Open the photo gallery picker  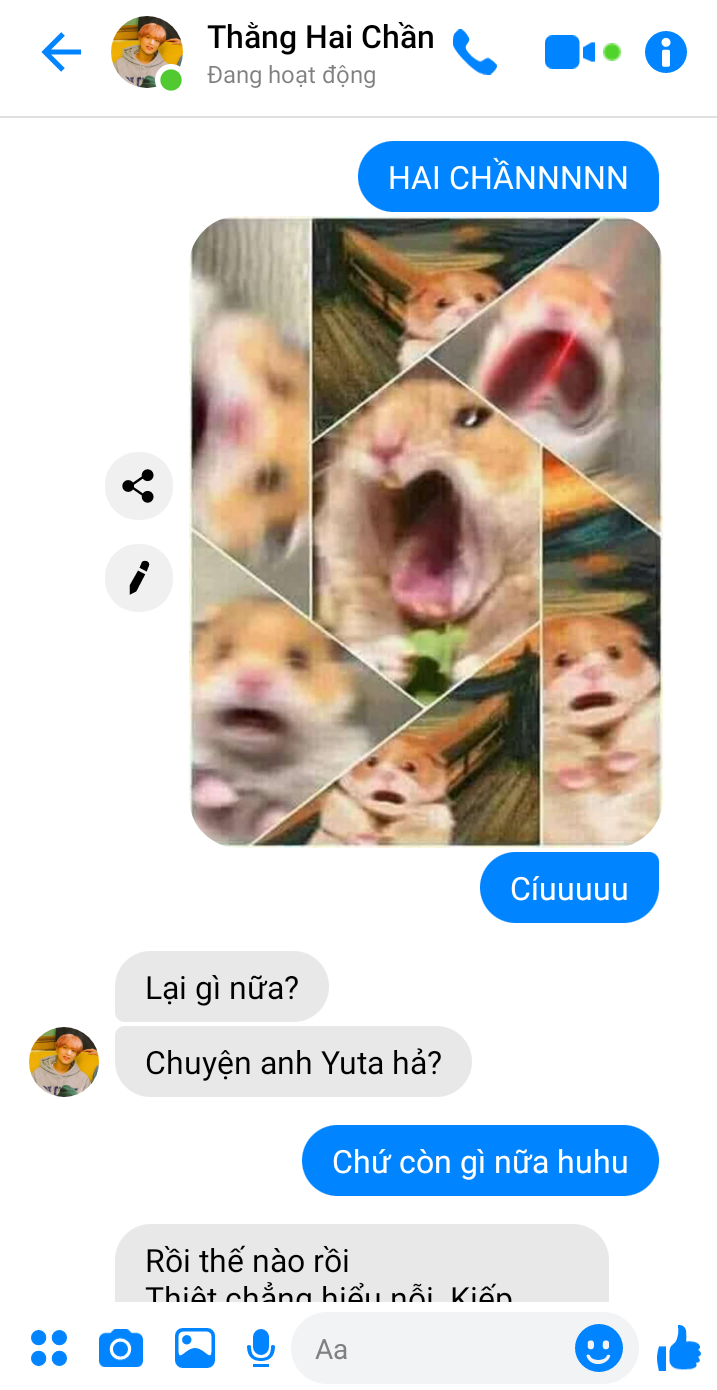[x=195, y=1348]
